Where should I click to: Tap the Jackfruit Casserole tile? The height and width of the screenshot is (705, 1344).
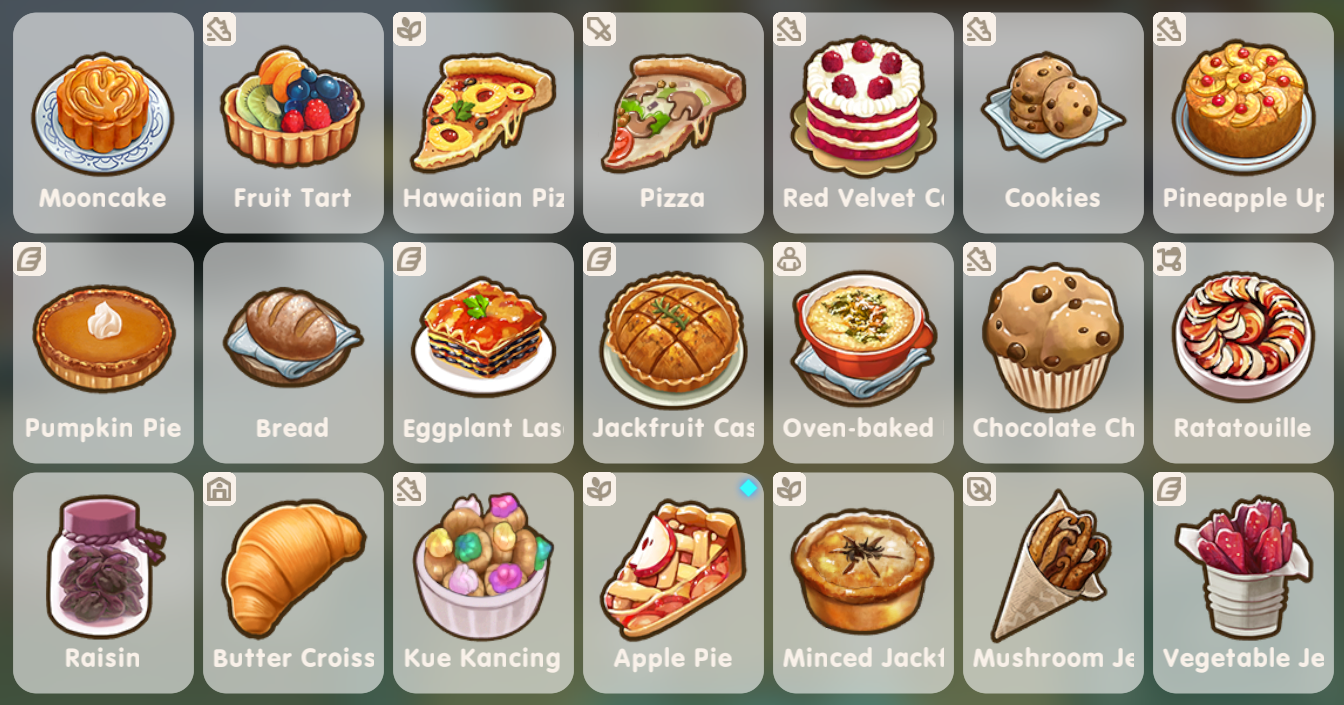(x=673, y=352)
